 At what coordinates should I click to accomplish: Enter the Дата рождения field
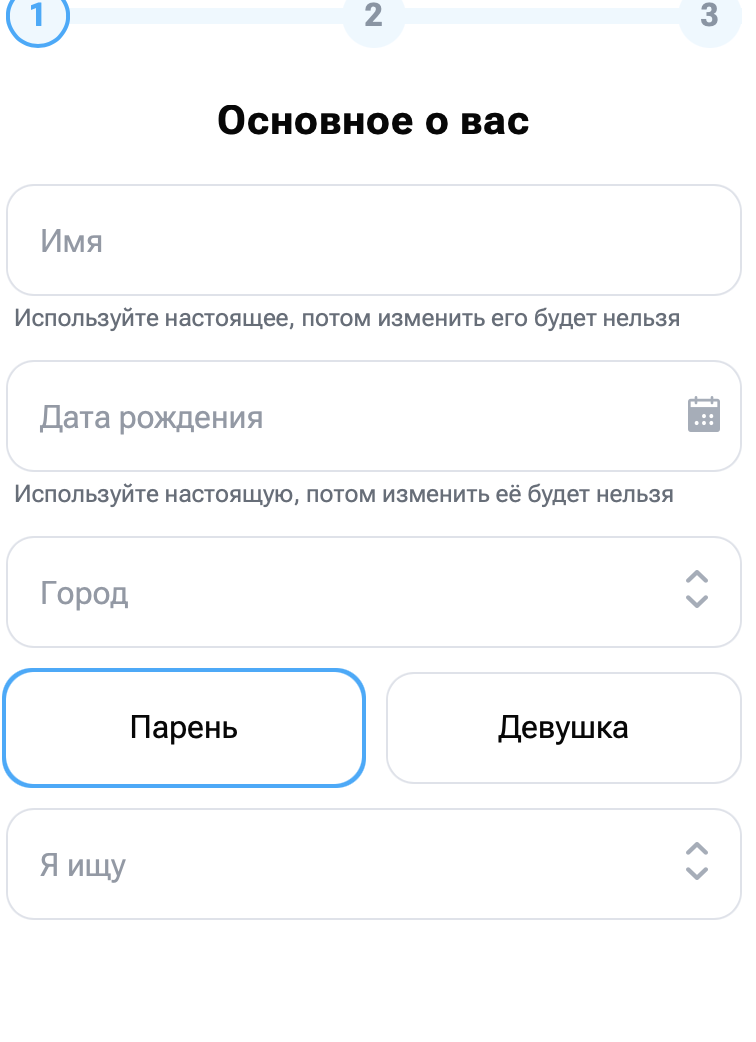[340, 417]
